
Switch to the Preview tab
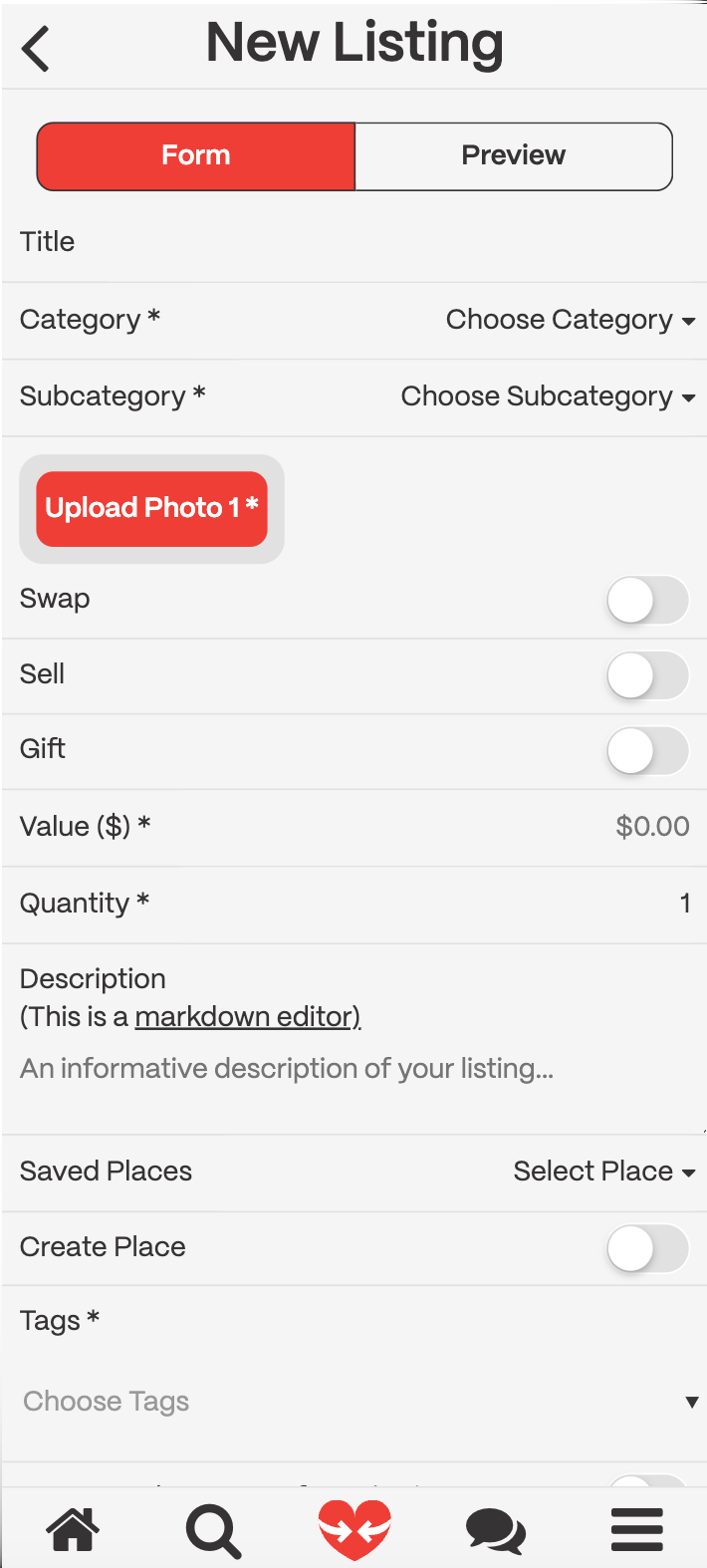[513, 155]
